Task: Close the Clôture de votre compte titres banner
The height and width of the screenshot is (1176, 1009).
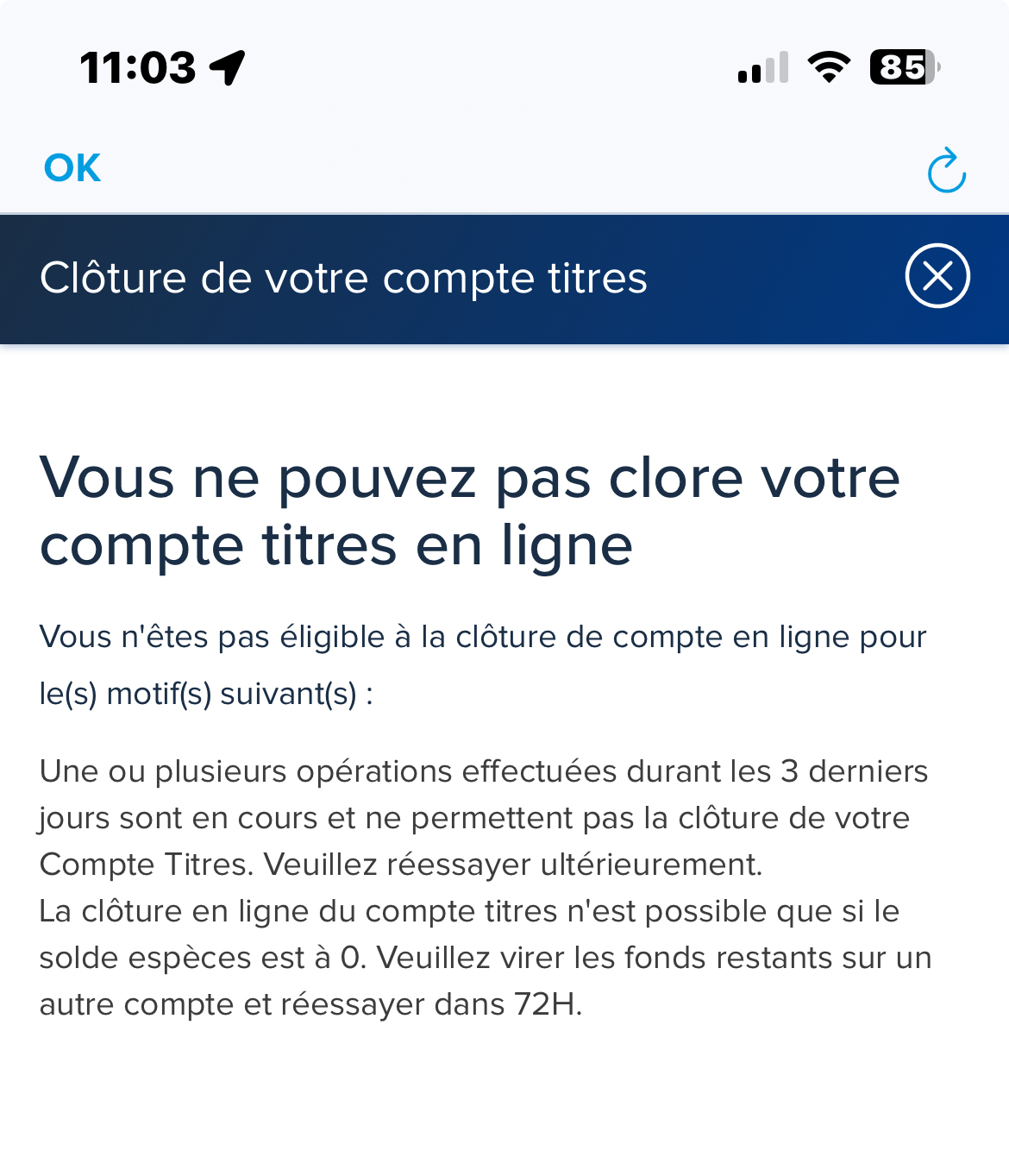Action: (937, 276)
